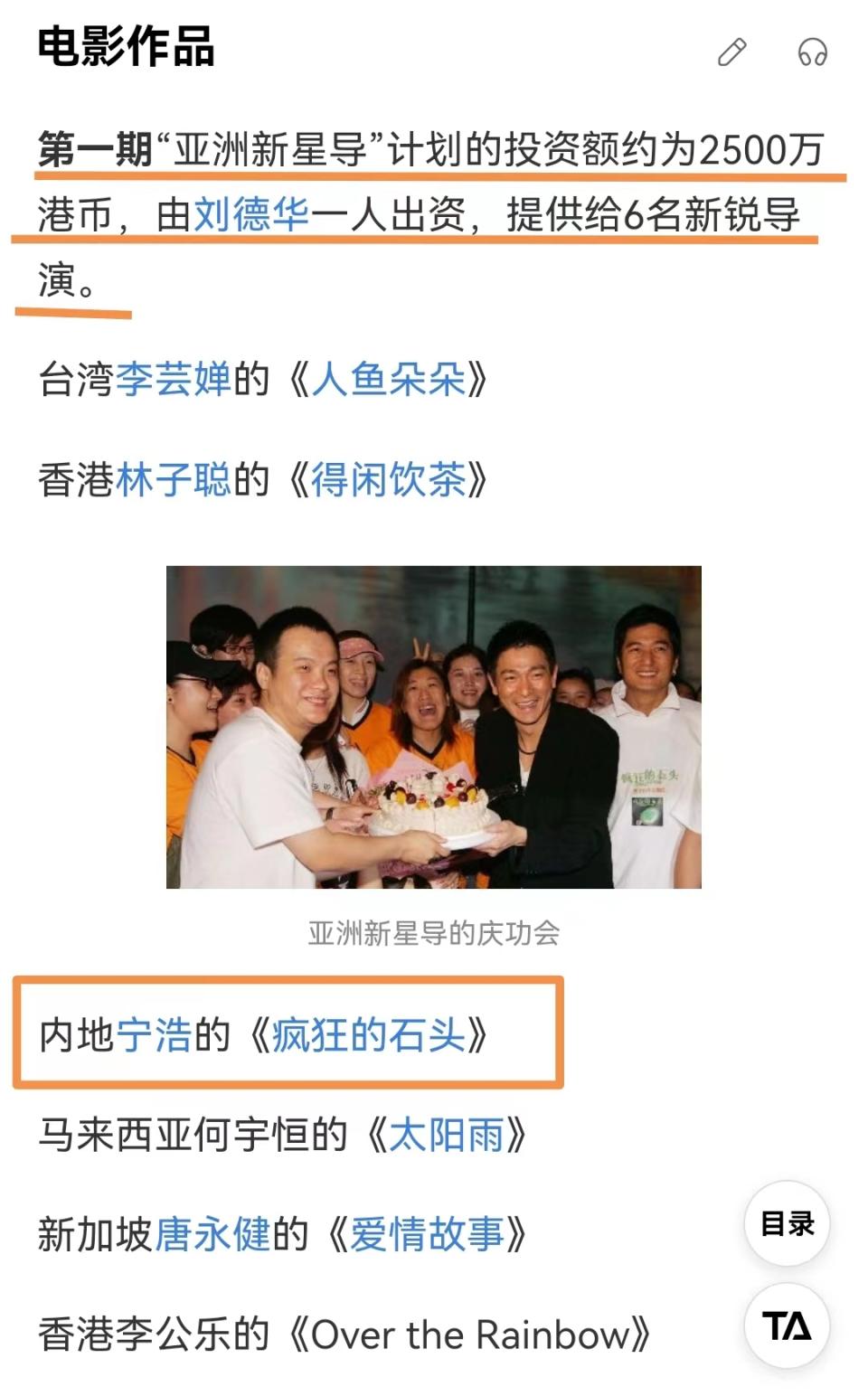This screenshot has width=868, height=1396.
Task: Open the 刘德华 link
Action: coord(251,215)
